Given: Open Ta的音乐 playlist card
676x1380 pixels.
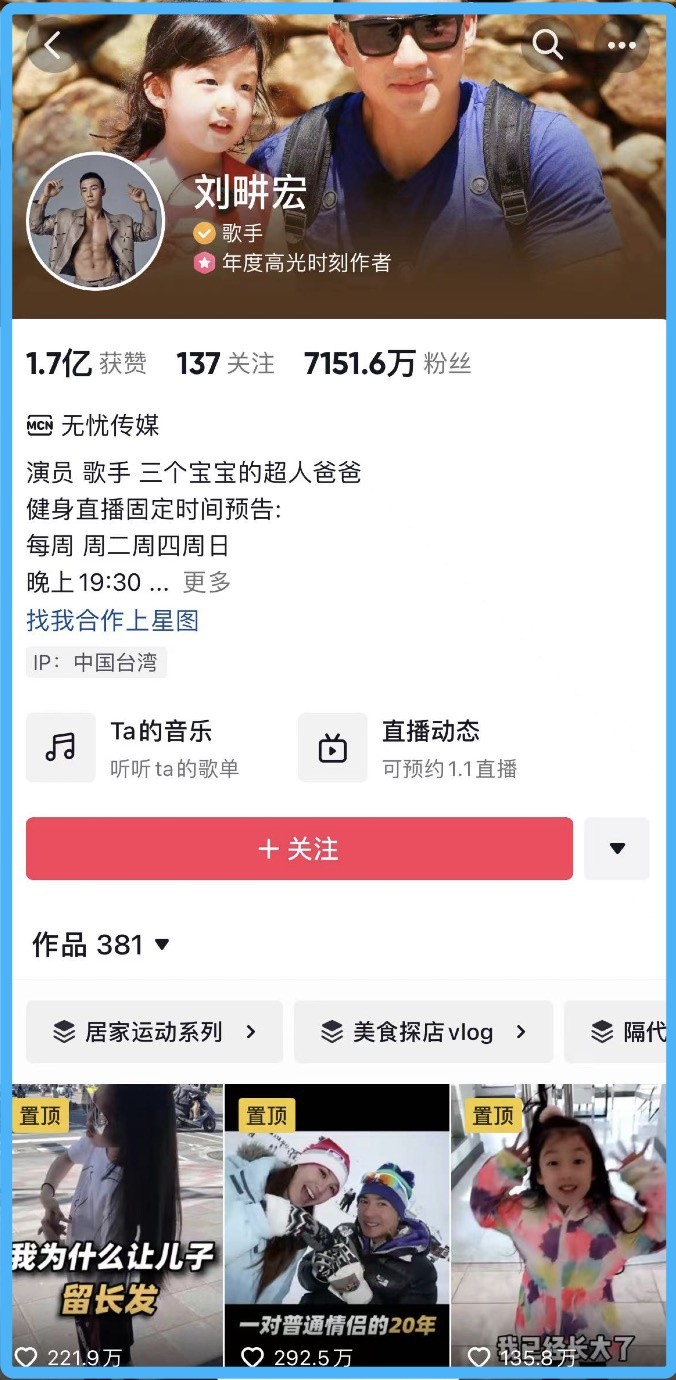Looking at the screenshot, I should pyautogui.click(x=150, y=747).
